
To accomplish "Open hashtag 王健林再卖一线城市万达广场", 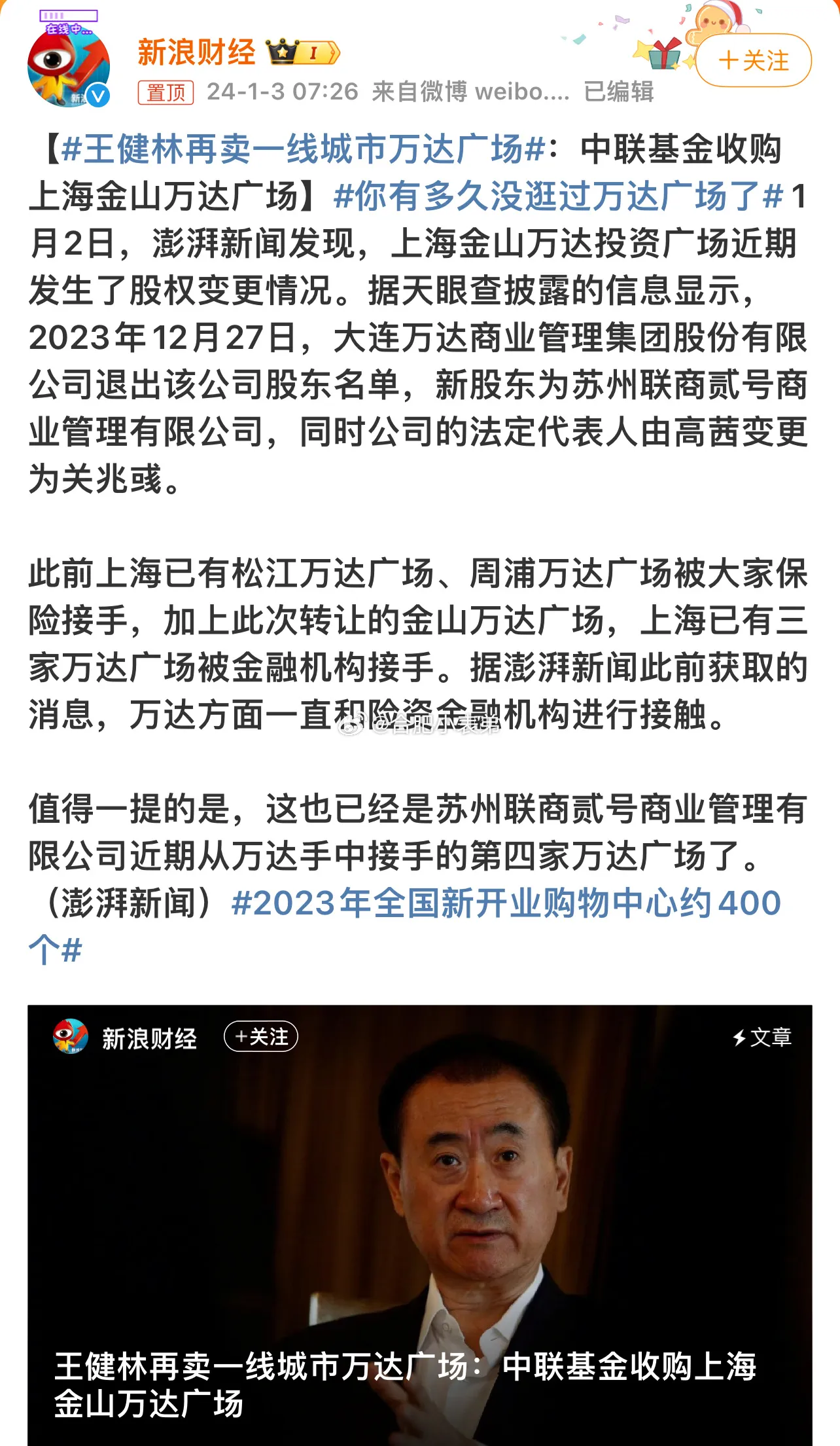I will tap(304, 150).
